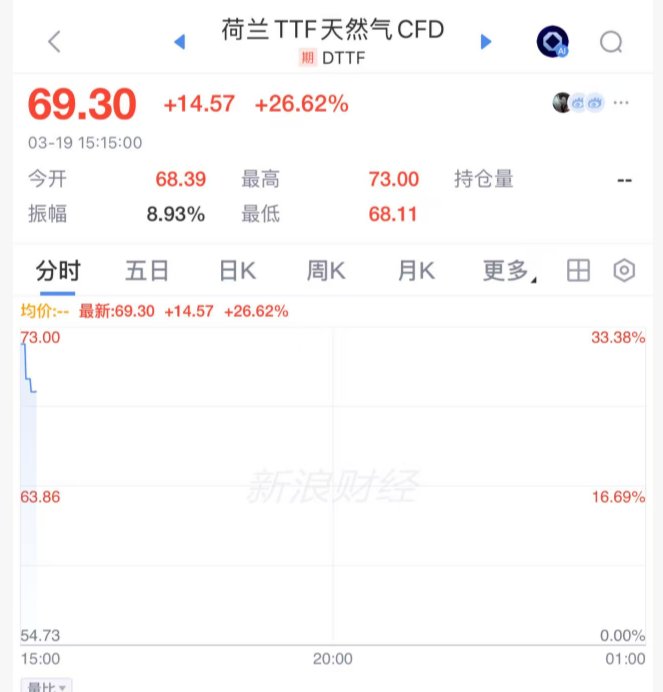
Task: Open the search magnifier
Action: click(611, 42)
